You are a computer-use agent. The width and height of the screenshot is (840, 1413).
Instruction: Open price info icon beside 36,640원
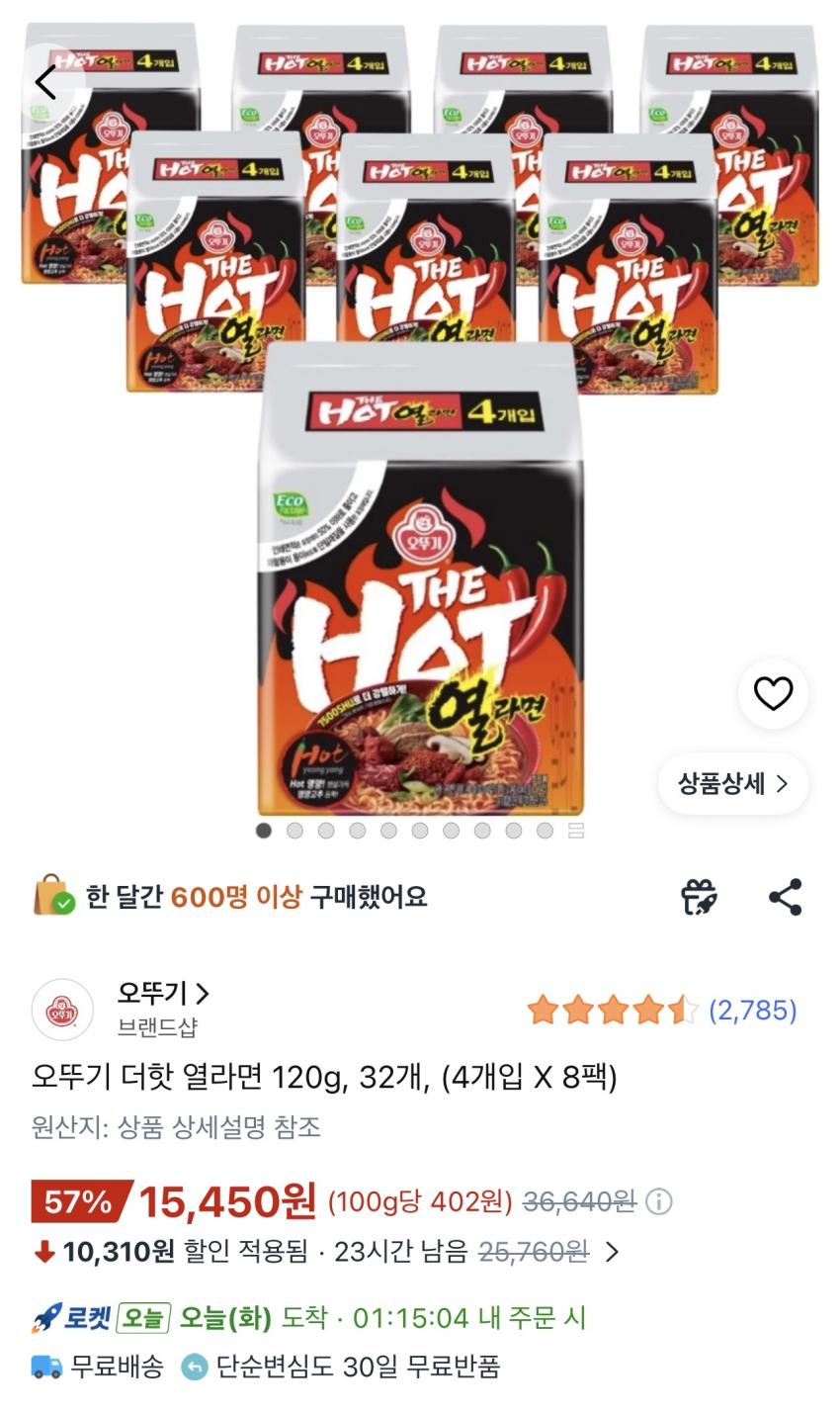658,1201
